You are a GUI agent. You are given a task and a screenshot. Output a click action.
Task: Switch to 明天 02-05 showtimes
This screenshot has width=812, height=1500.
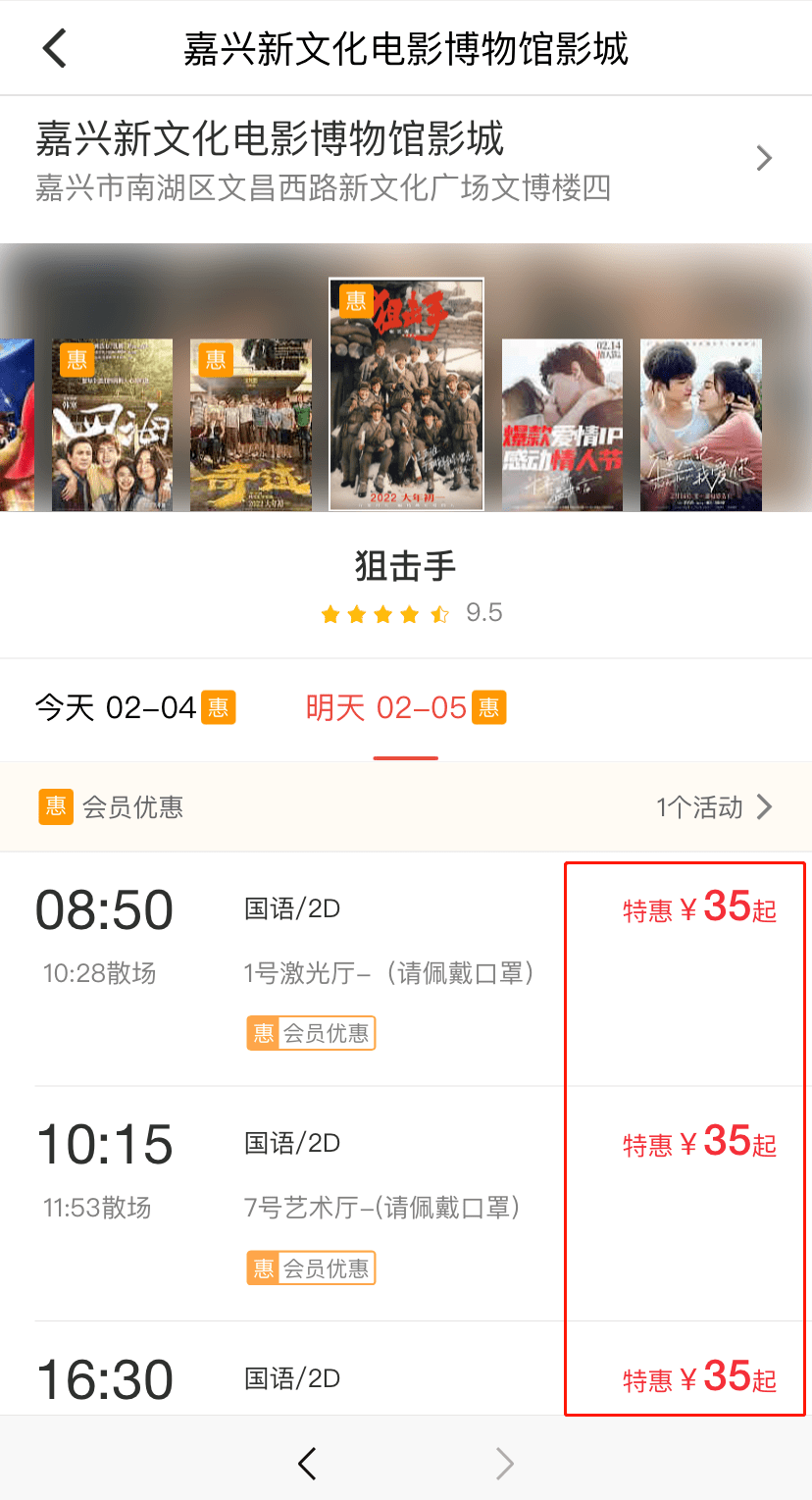(x=405, y=707)
